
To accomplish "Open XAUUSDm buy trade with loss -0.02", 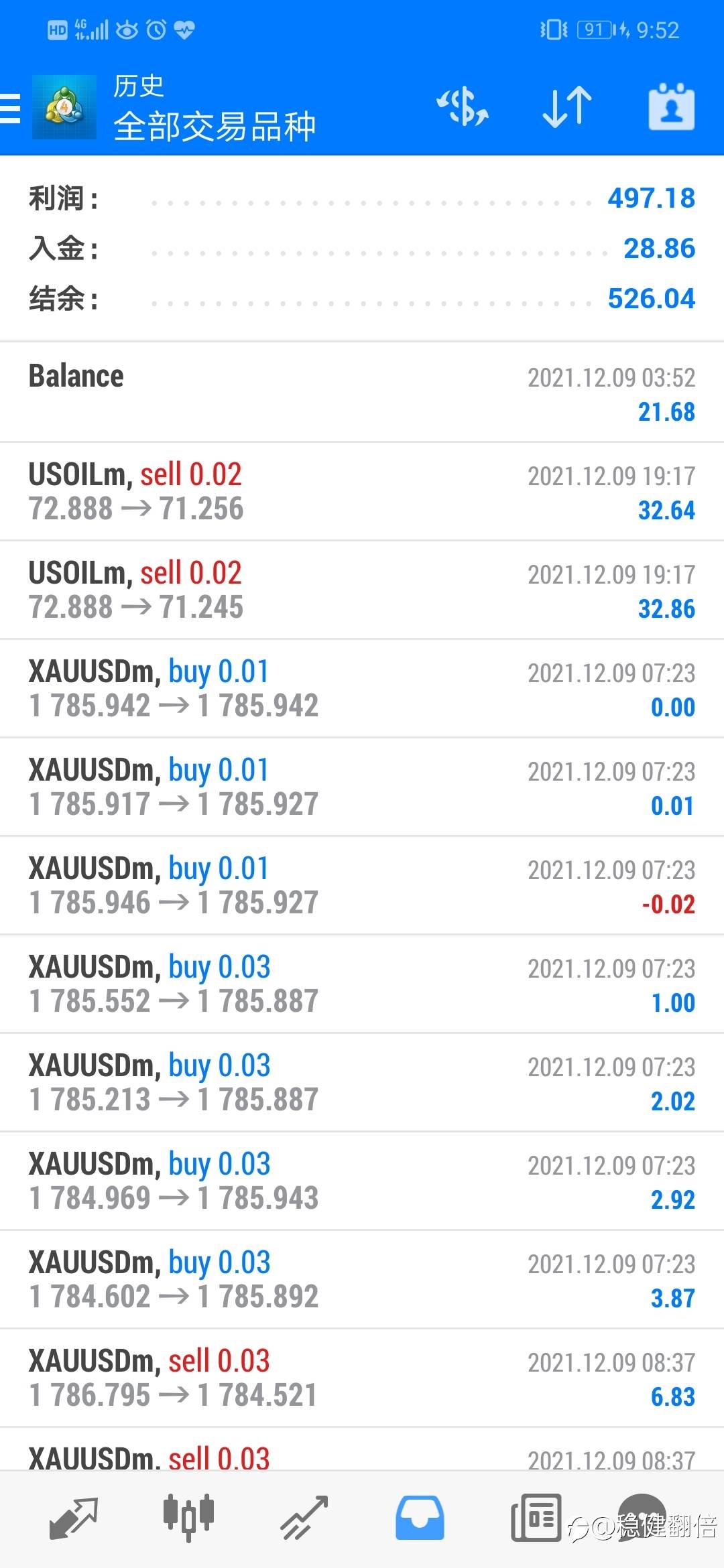I will pos(362,885).
